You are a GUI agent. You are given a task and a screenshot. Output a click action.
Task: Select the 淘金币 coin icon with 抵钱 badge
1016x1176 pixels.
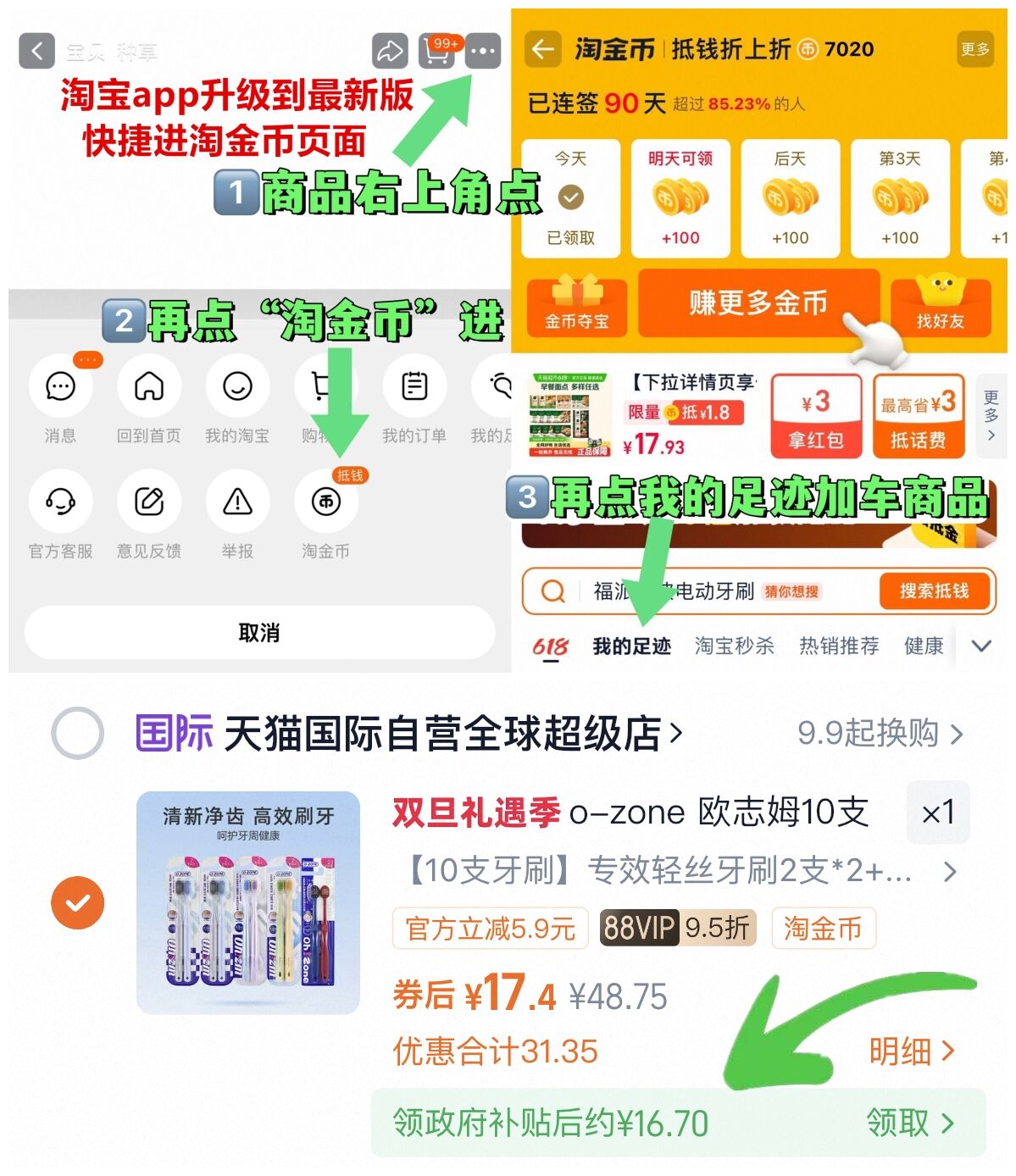tap(326, 502)
